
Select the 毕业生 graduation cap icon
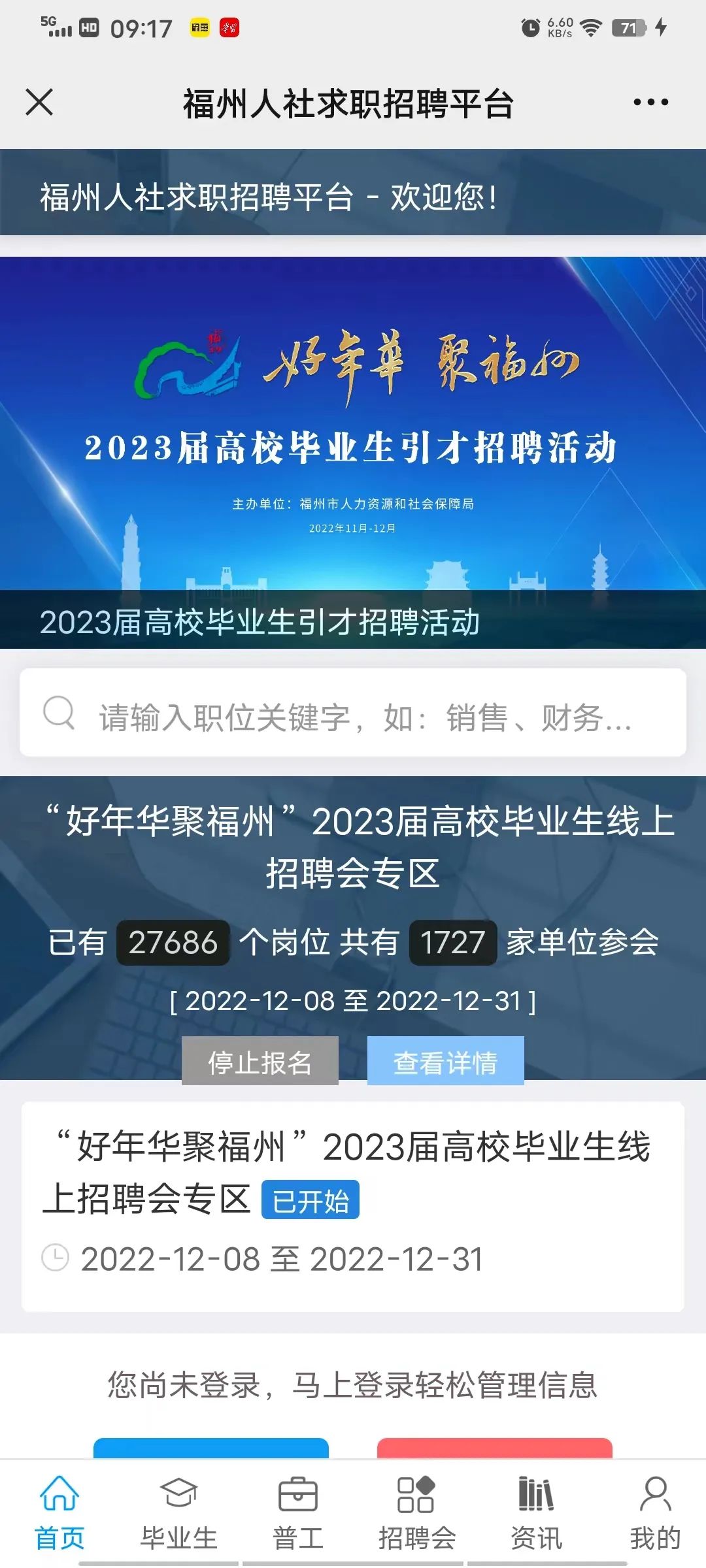[178, 1493]
